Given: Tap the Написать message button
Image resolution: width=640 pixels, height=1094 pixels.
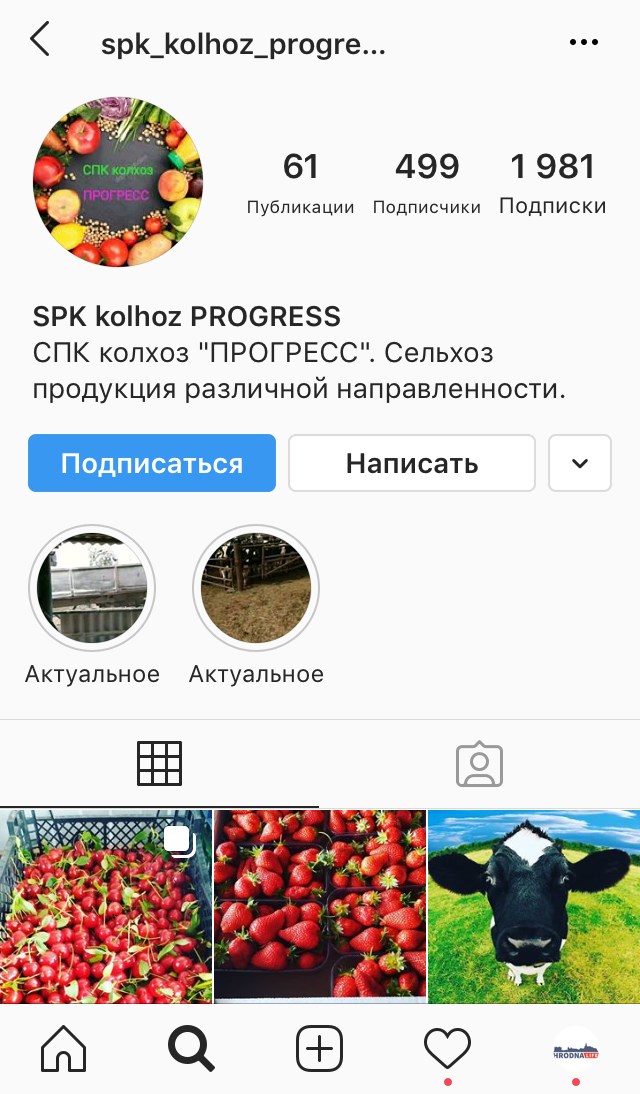Looking at the screenshot, I should pos(412,463).
